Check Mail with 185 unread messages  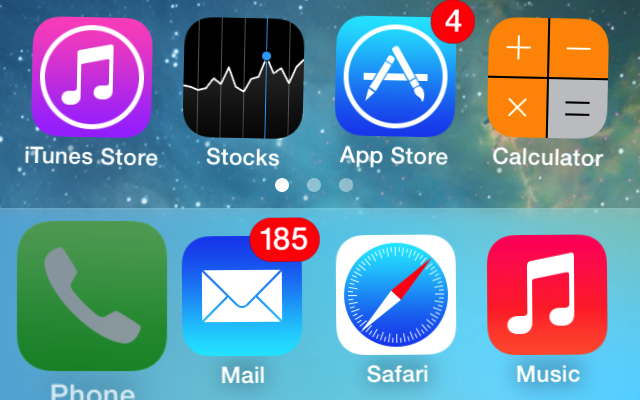pyautogui.click(x=243, y=296)
